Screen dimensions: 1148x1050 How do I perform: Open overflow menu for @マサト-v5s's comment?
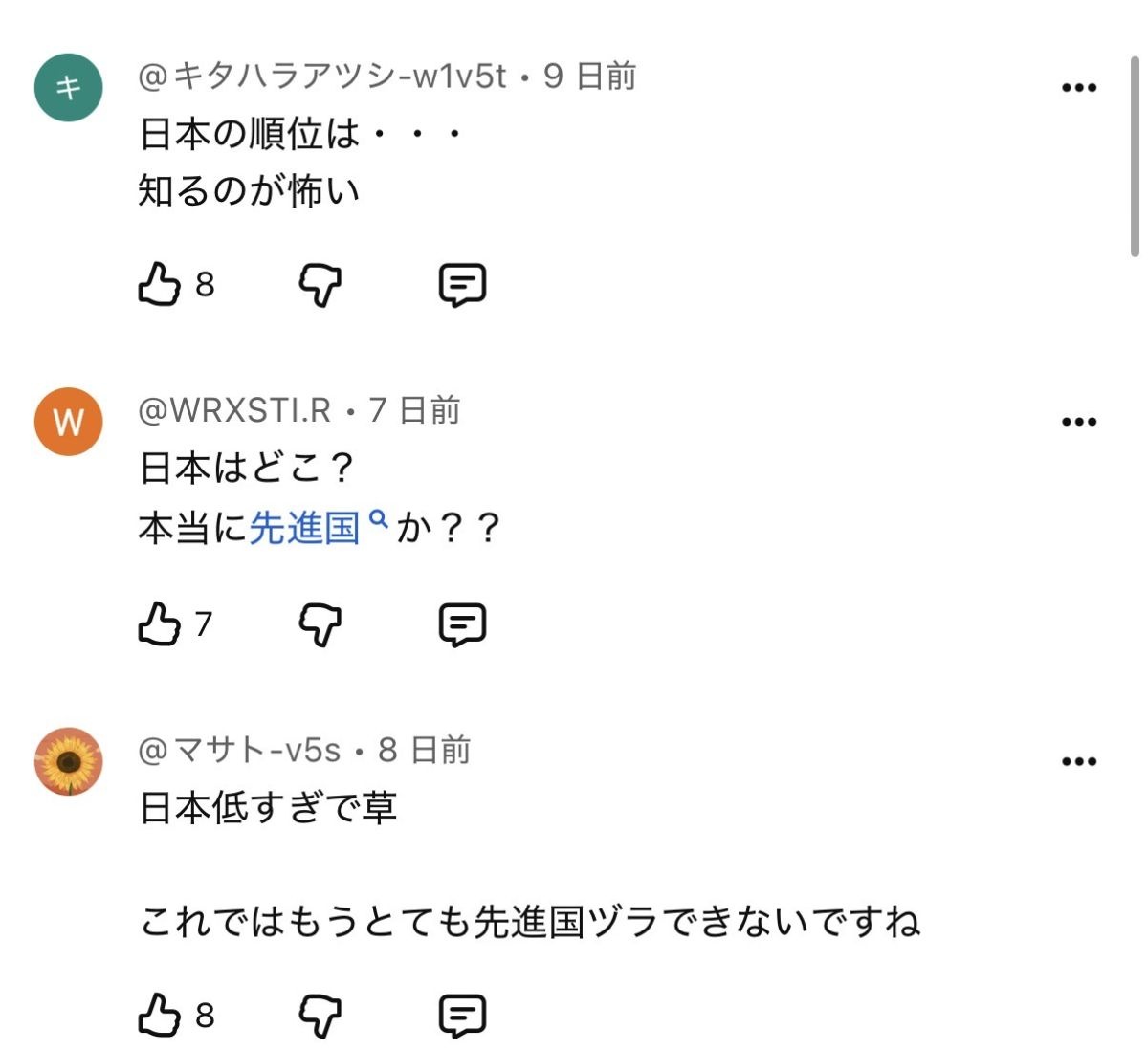coord(1078,762)
